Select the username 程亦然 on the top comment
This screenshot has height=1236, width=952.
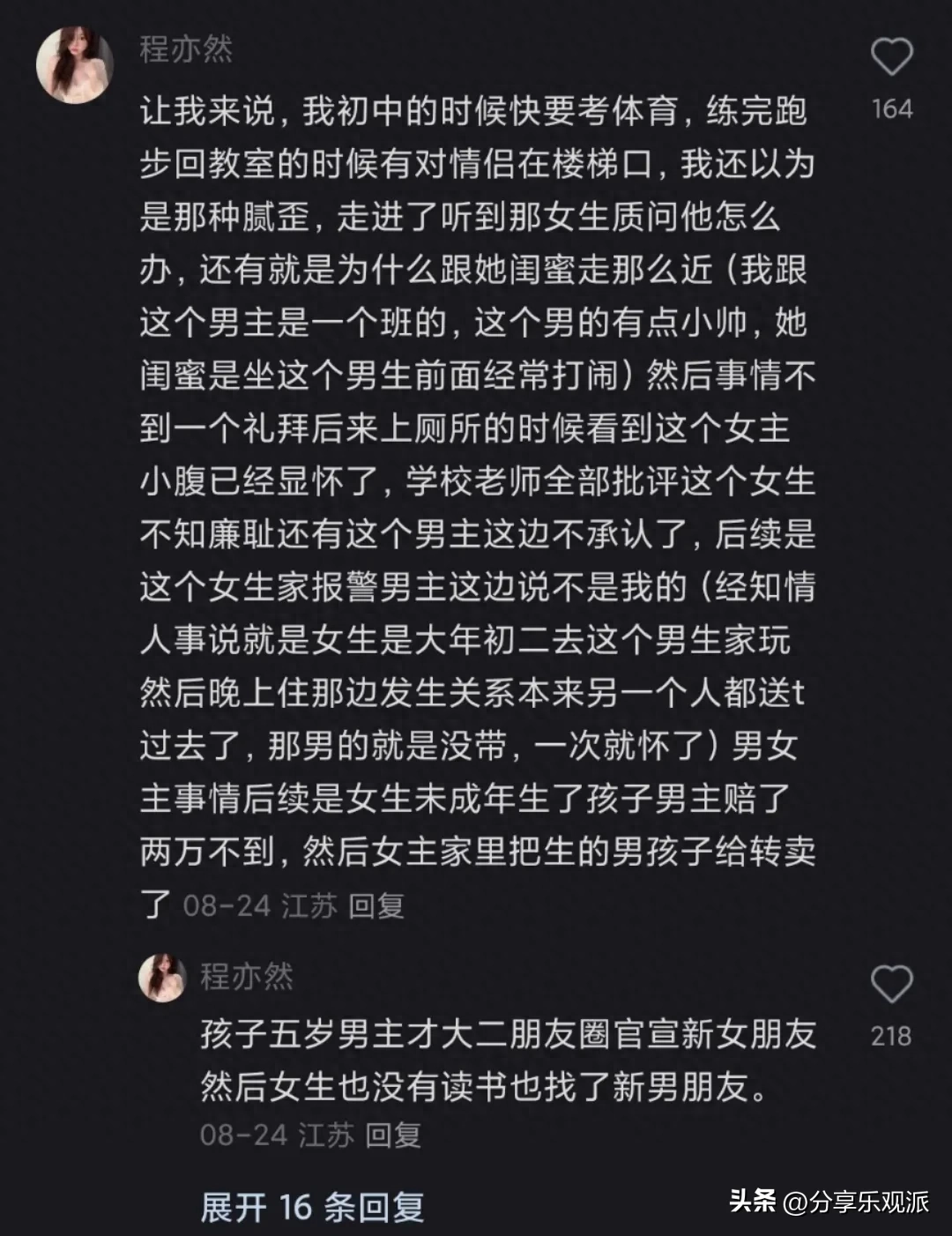pyautogui.click(x=185, y=51)
